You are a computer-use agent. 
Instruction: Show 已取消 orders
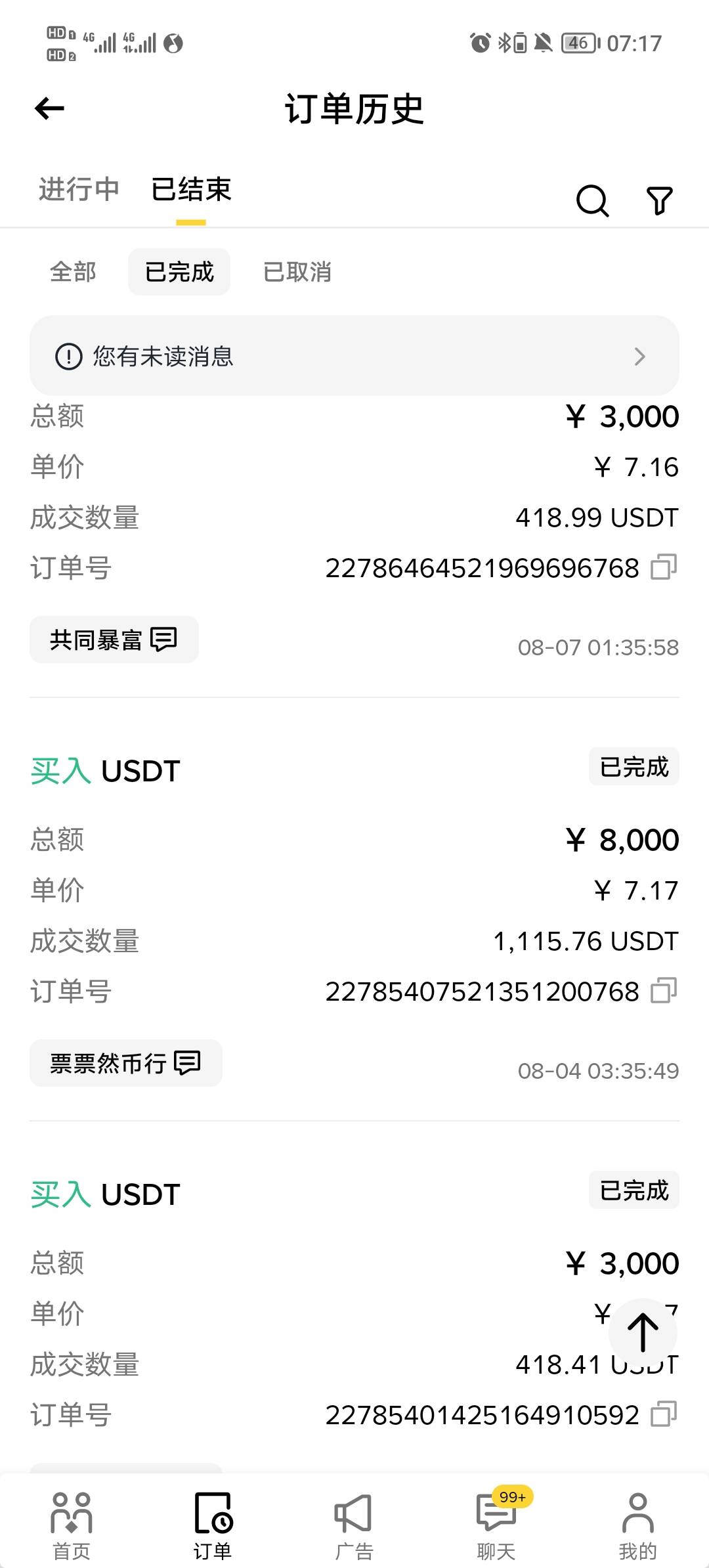(297, 272)
